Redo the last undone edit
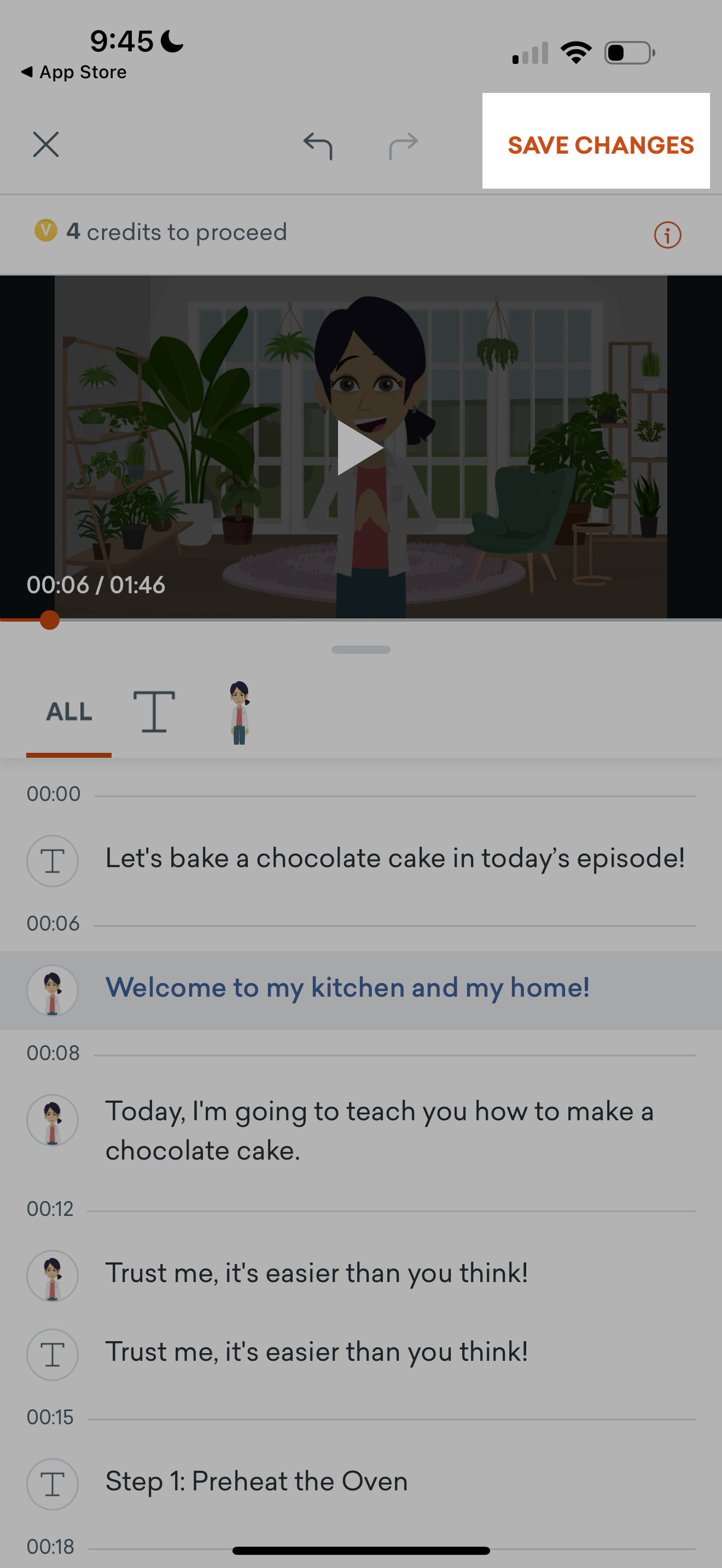Viewport: 722px width, 1568px height. tap(404, 145)
